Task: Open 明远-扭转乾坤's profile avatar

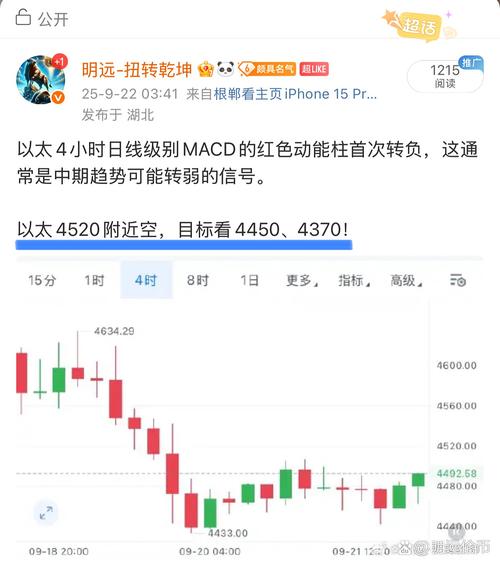Action: [x=41, y=79]
